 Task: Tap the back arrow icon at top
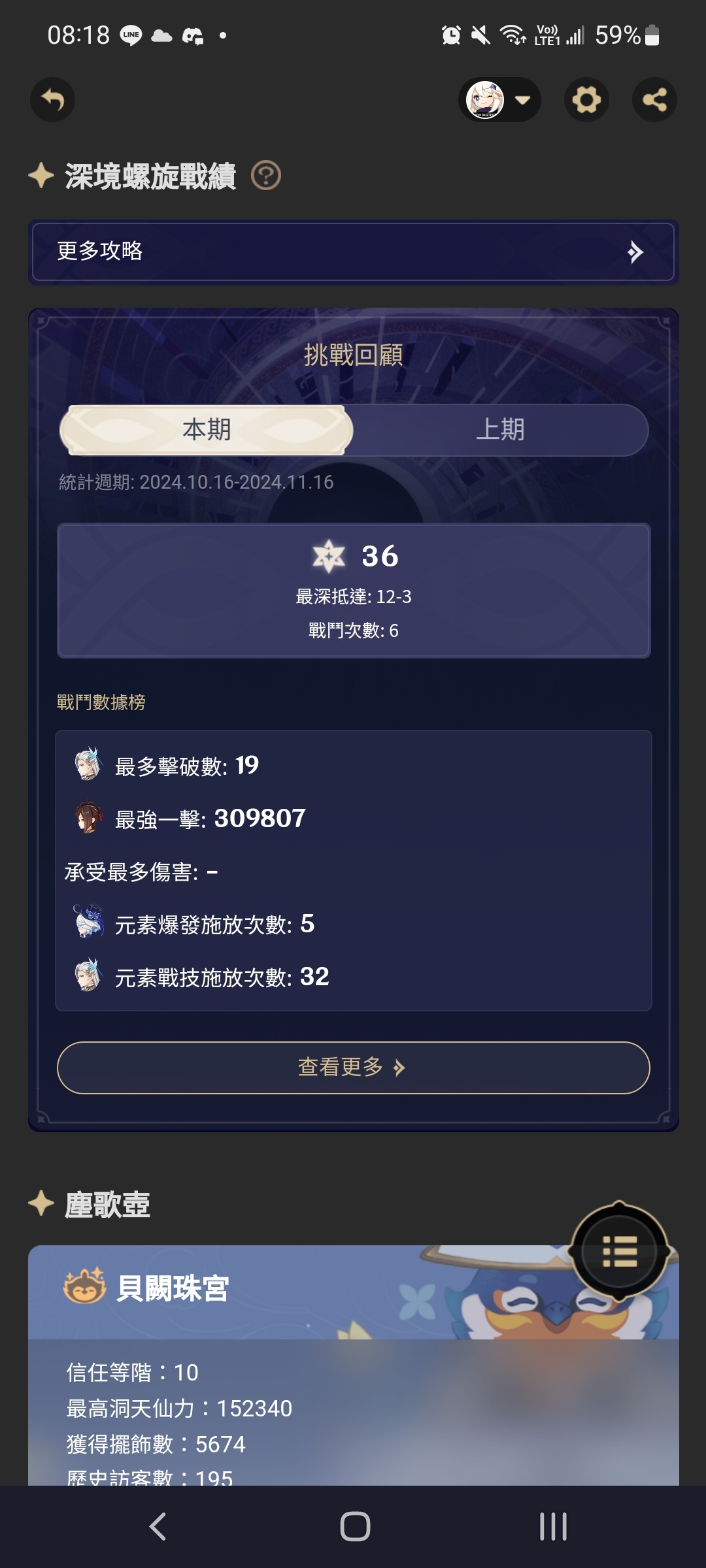[52, 100]
